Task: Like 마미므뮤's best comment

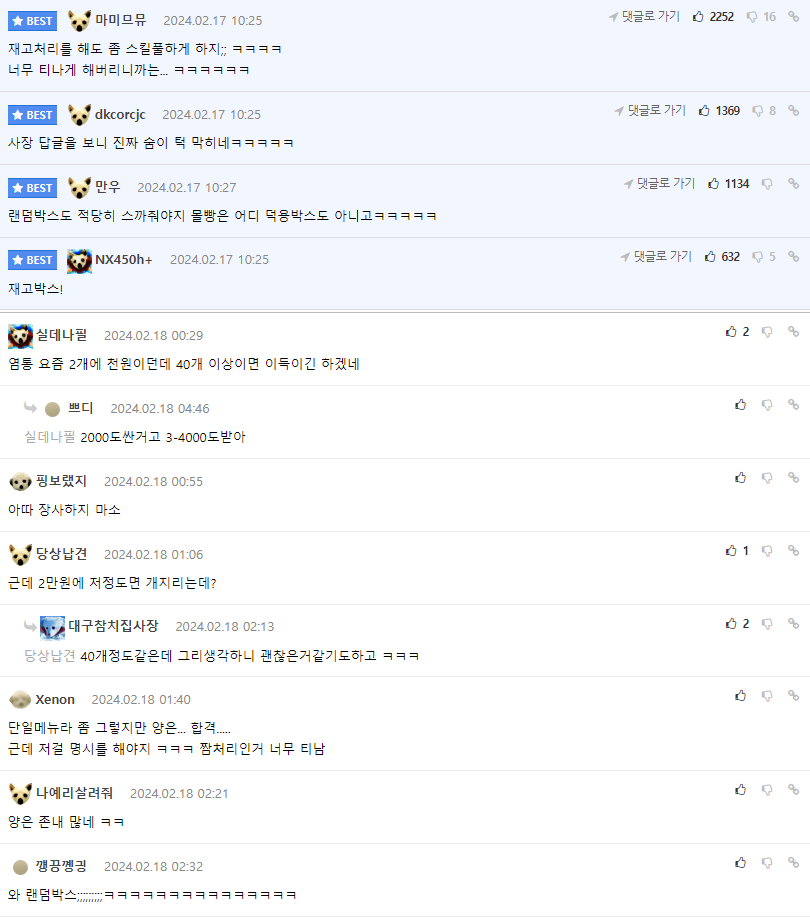Action: click(x=699, y=17)
